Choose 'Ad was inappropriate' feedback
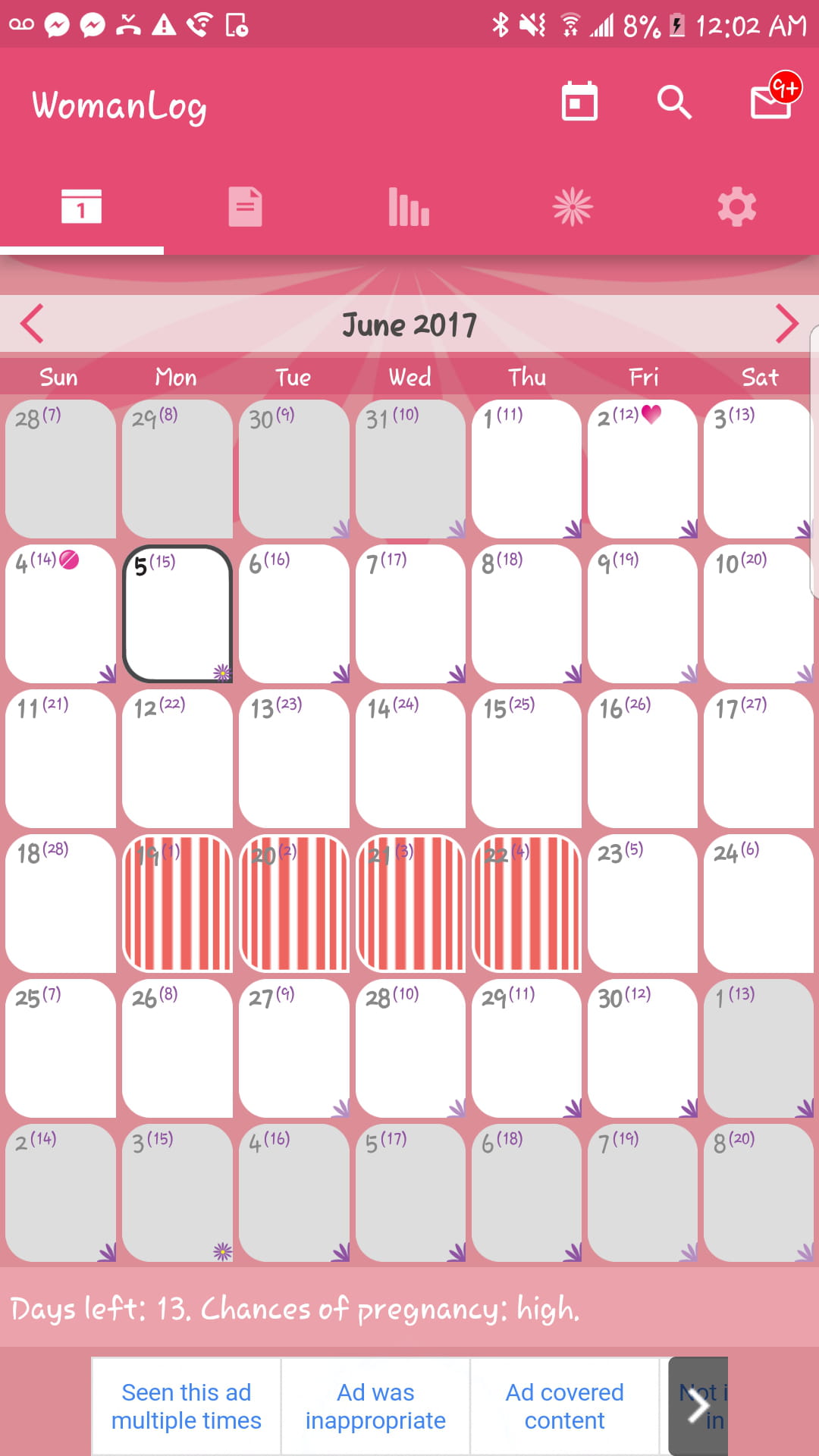819x1456 pixels. [375, 1406]
